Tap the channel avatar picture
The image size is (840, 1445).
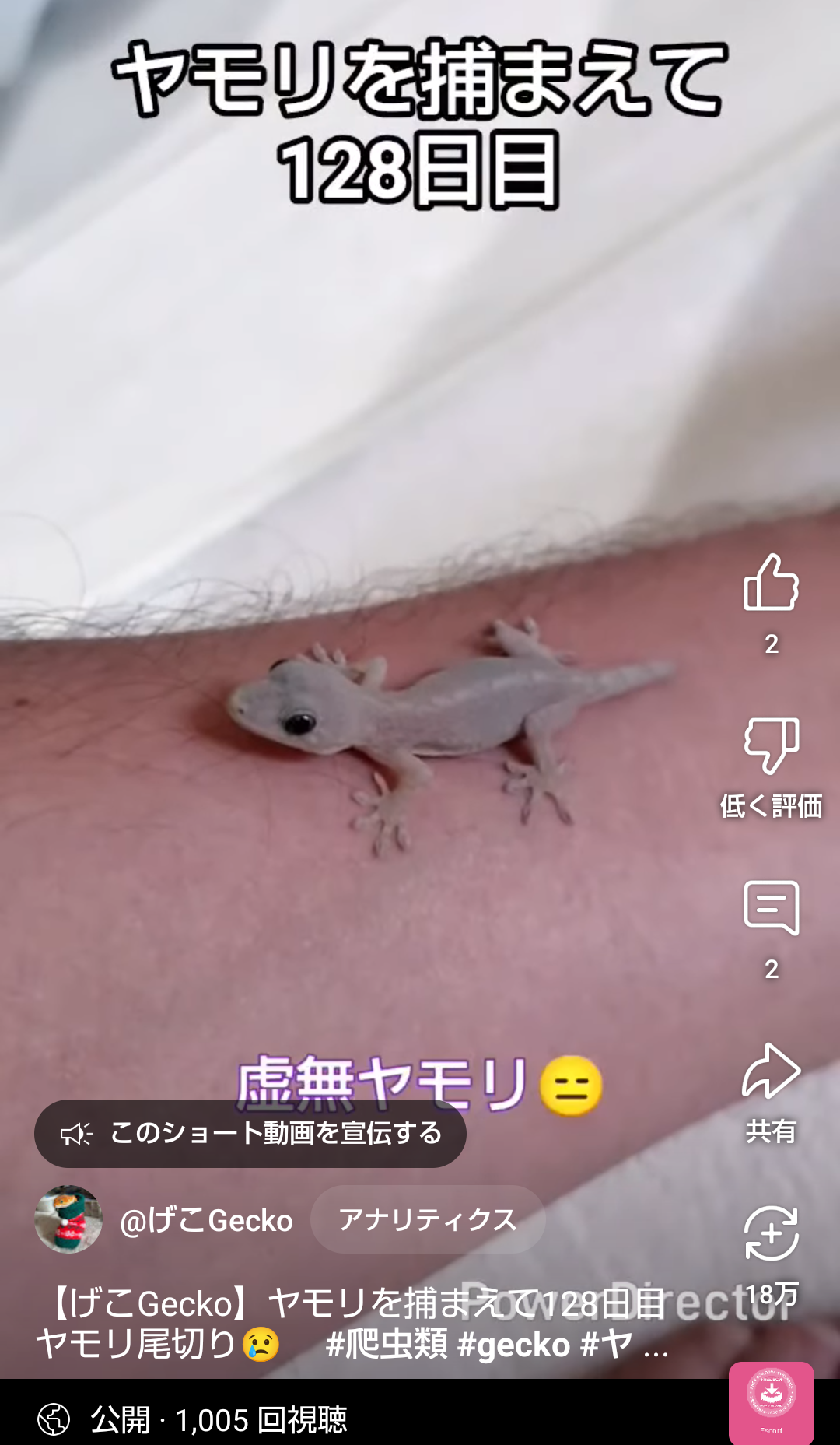(68, 1219)
